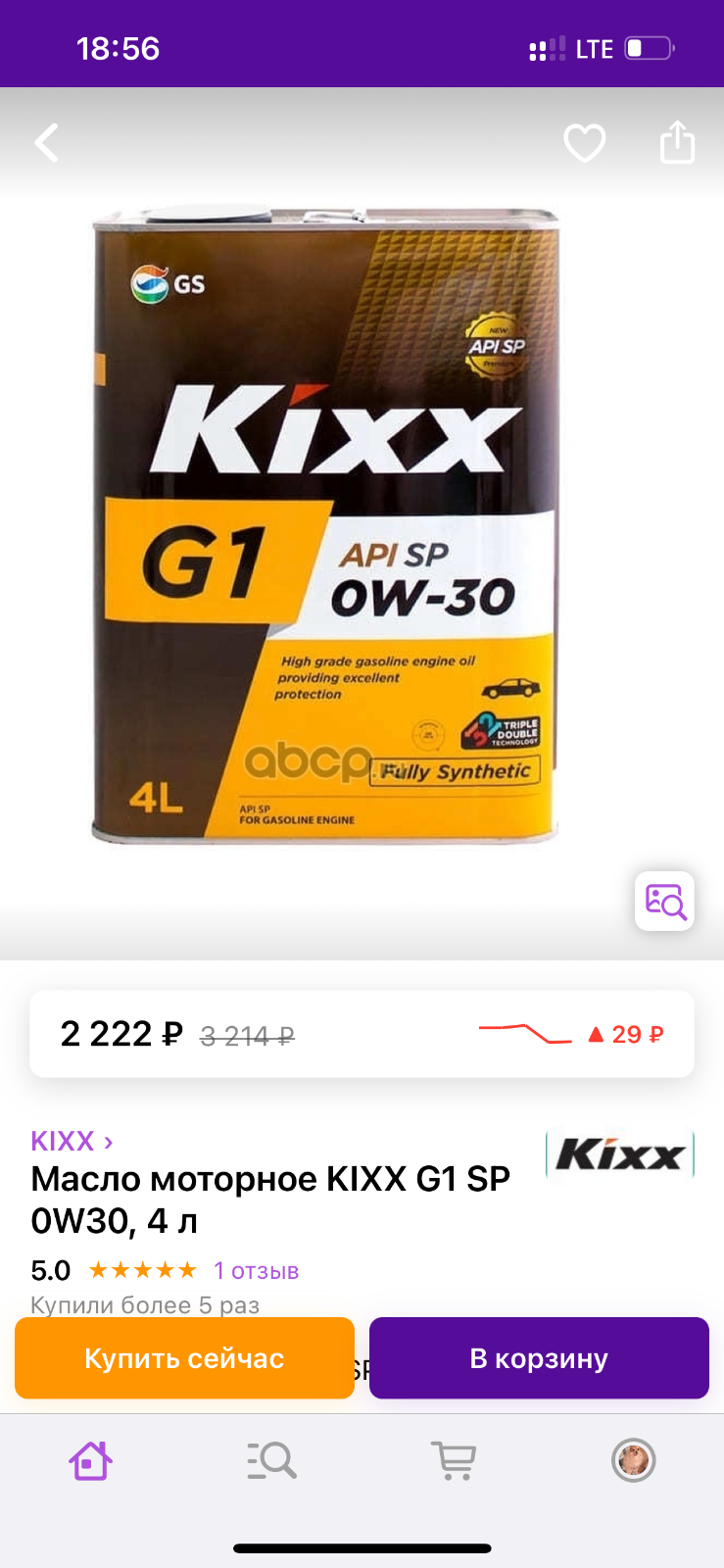This screenshot has height=1568, width=724.
Task: Switch to the home tab
Action: tap(90, 1460)
